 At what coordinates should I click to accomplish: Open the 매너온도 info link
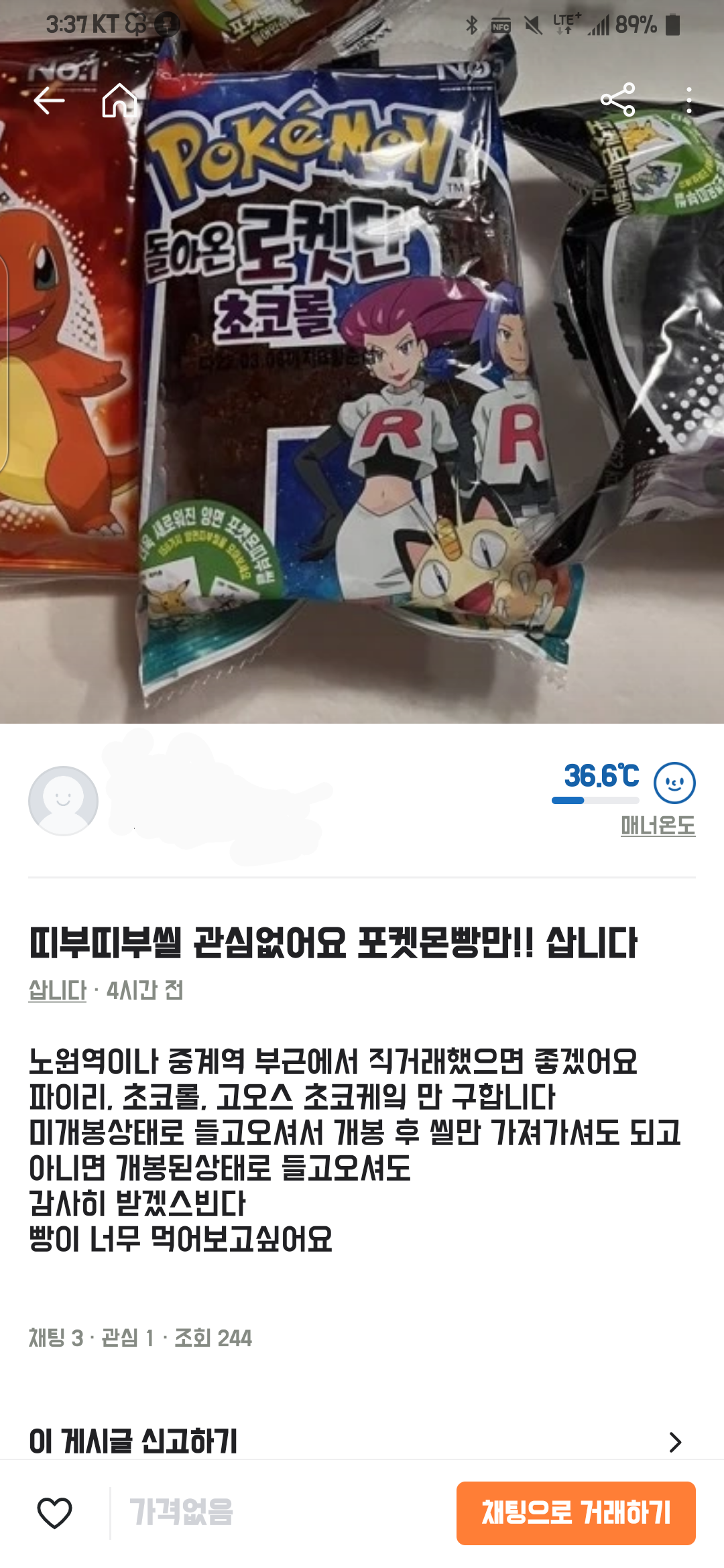(657, 826)
